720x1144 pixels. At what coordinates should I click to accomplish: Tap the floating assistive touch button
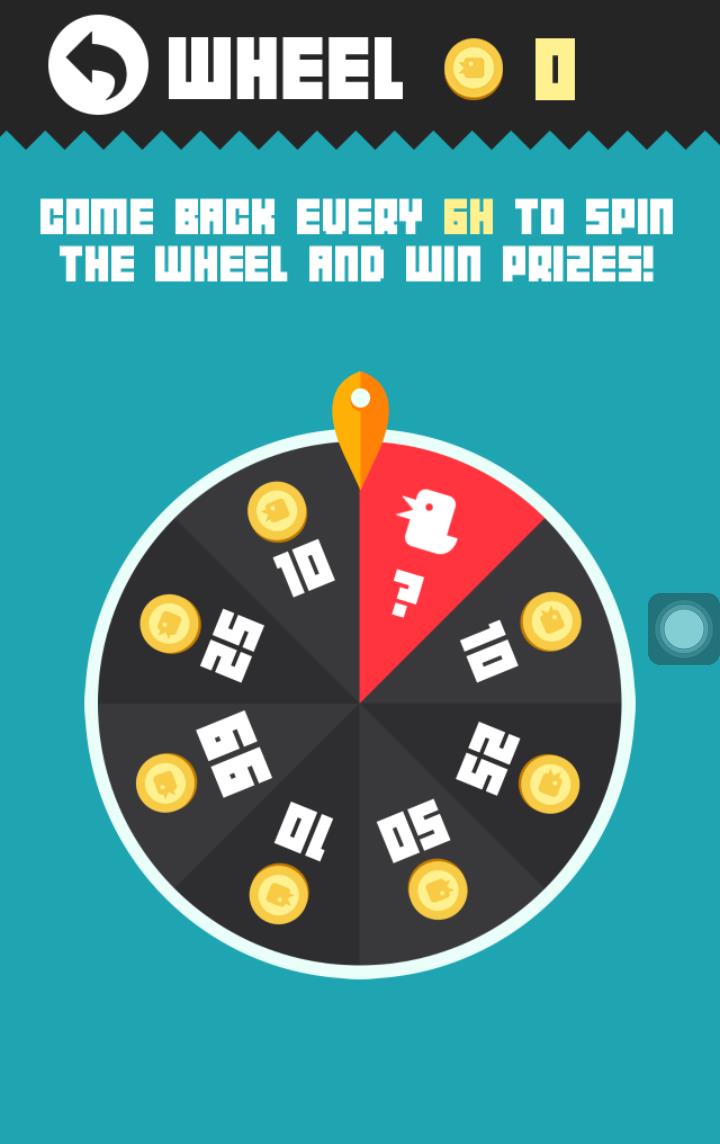point(684,629)
